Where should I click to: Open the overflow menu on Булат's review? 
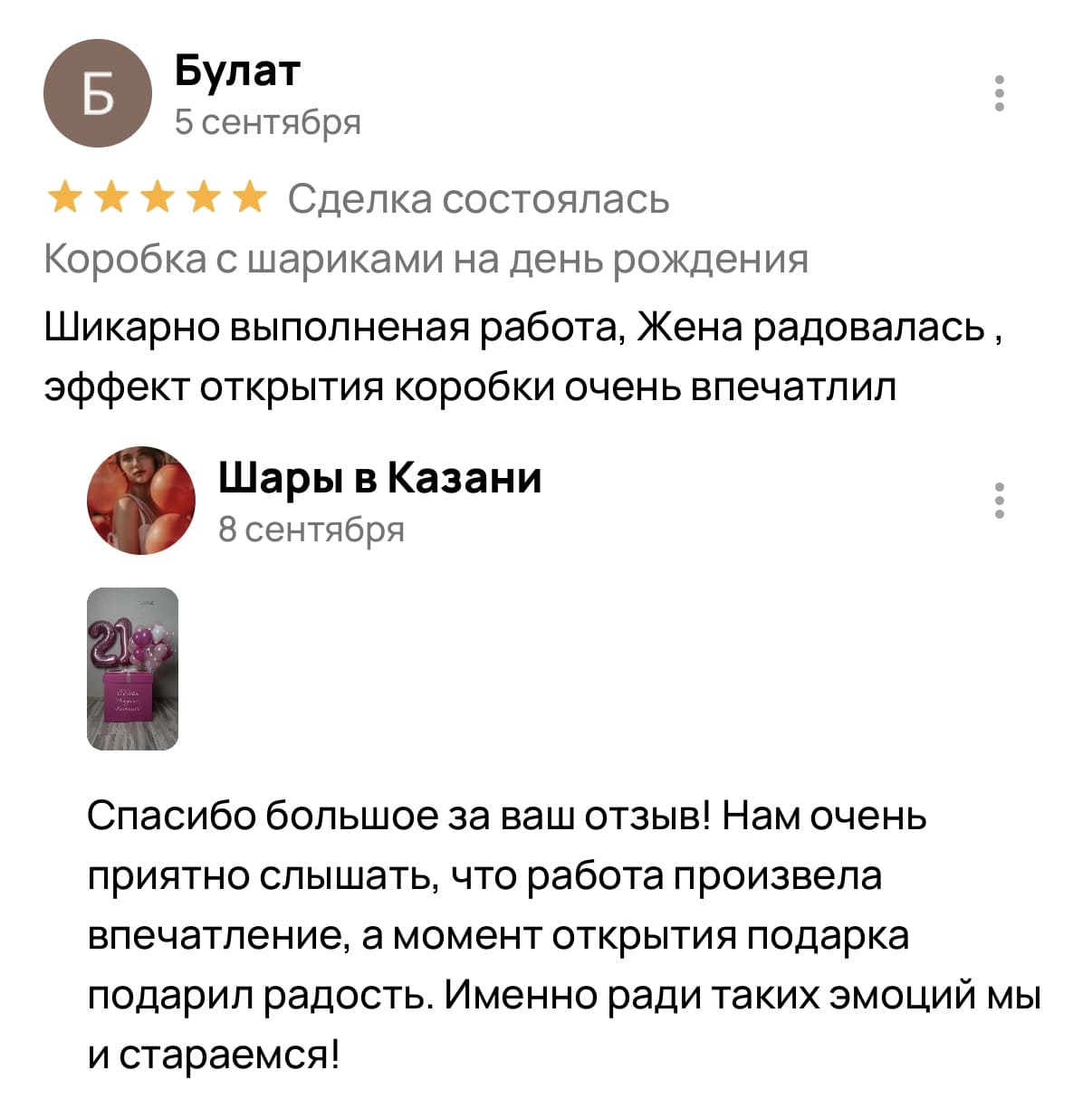(x=1000, y=93)
